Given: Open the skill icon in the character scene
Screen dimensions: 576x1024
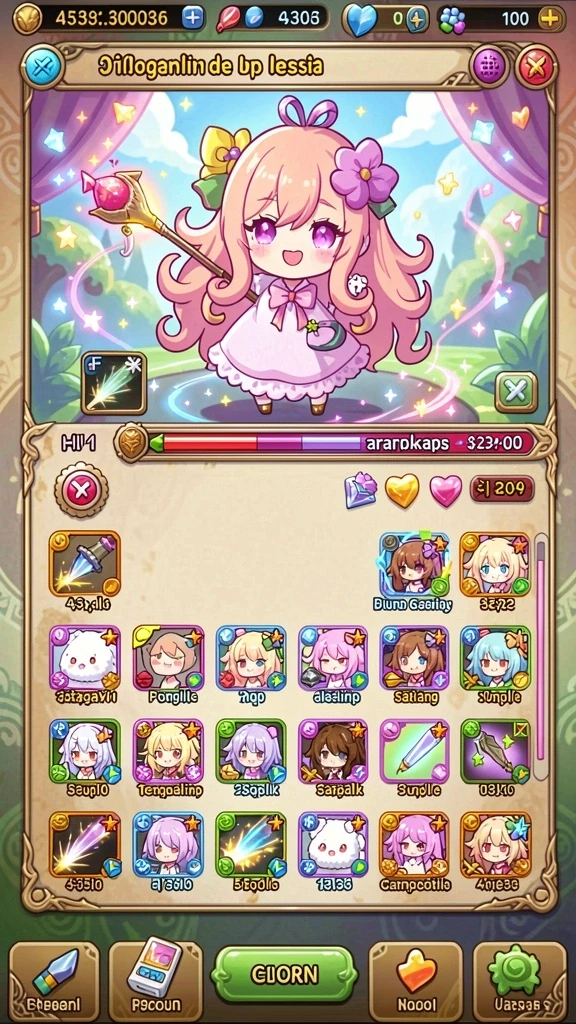Looking at the screenshot, I should click(114, 383).
